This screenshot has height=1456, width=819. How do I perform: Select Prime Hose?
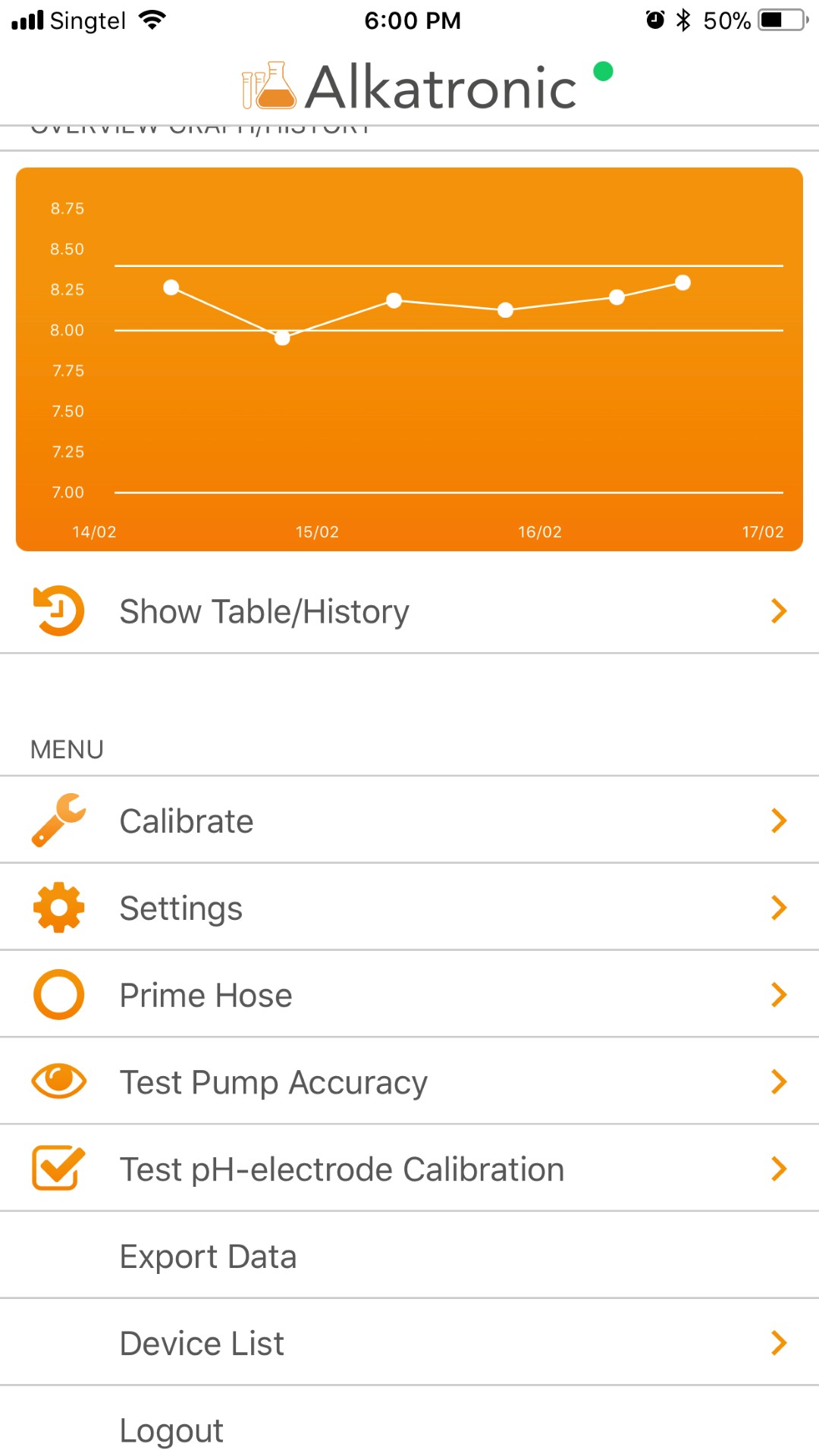pos(409,995)
